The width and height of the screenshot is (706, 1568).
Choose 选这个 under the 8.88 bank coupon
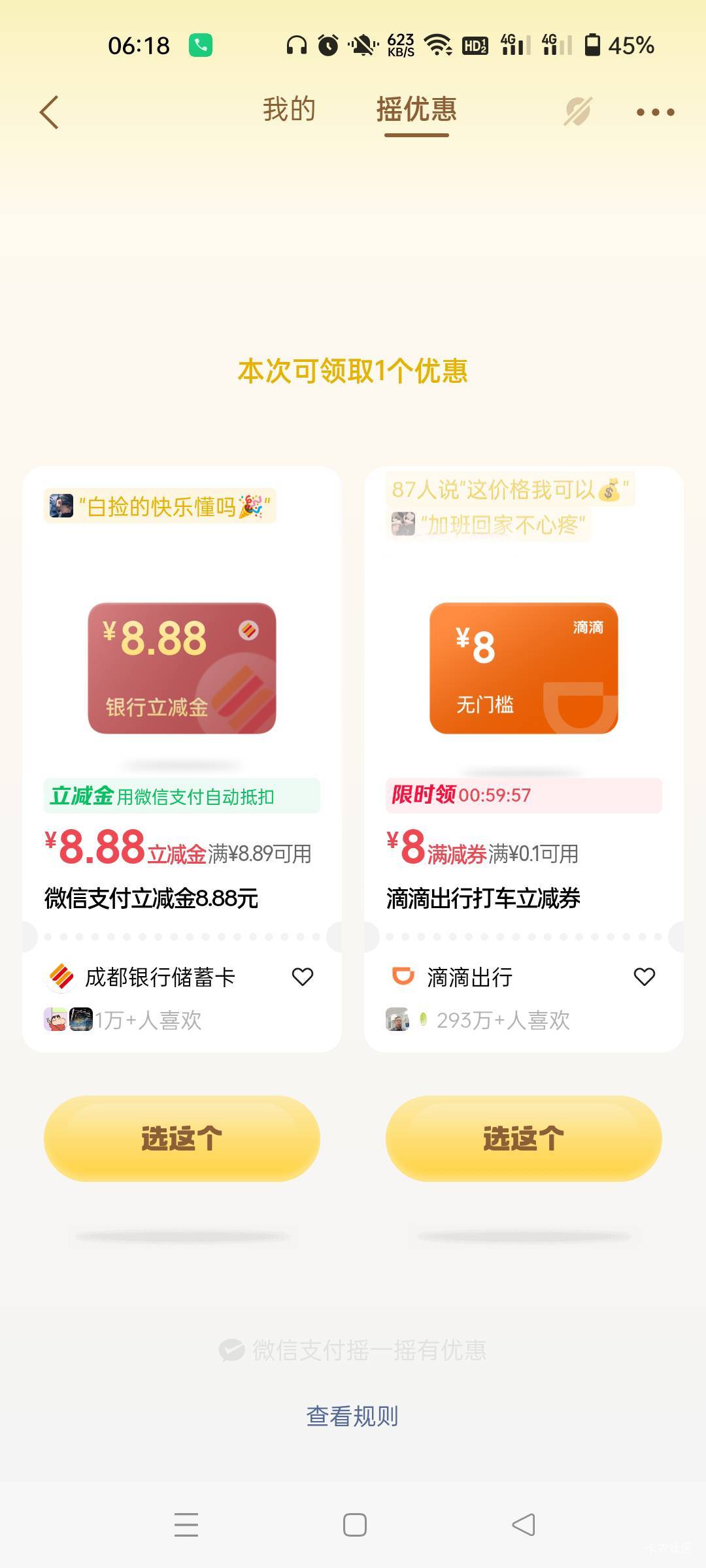tap(182, 1139)
